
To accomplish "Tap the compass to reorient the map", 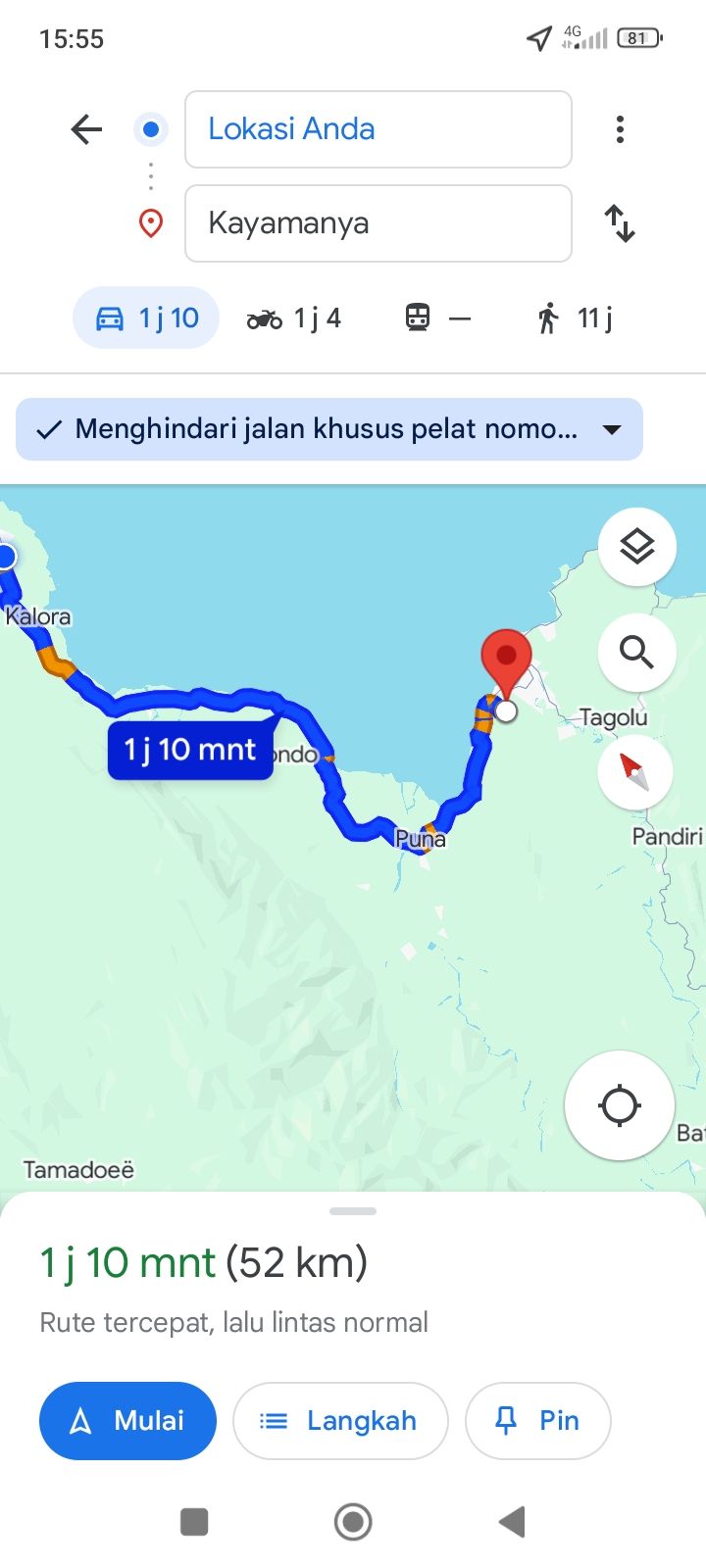I will (635, 772).
